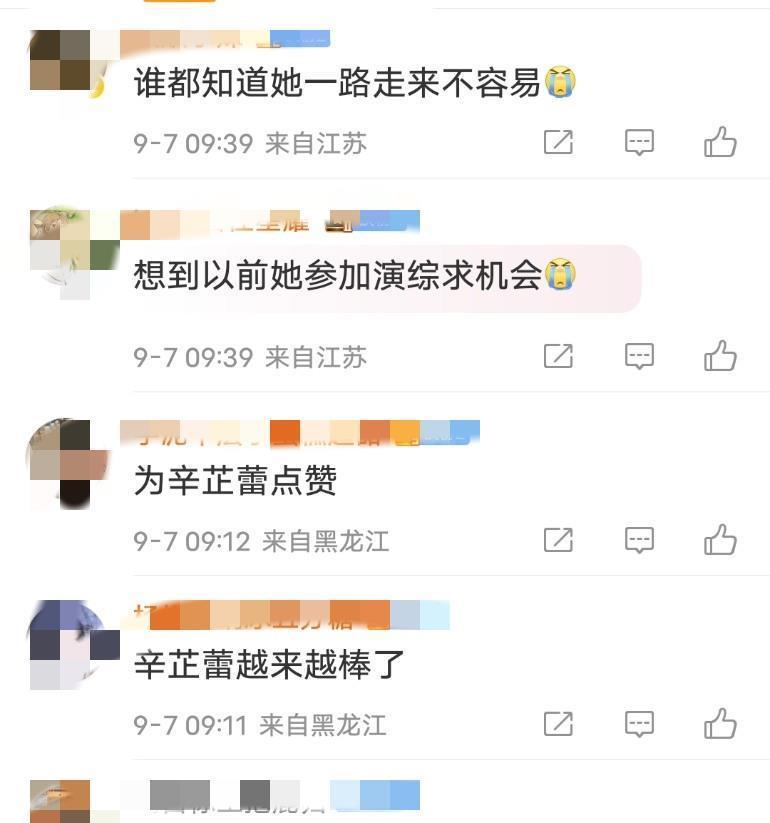The width and height of the screenshot is (770, 823).
Task: Repost the comment 辛芷蕾越来越棒了
Action: pos(558,724)
